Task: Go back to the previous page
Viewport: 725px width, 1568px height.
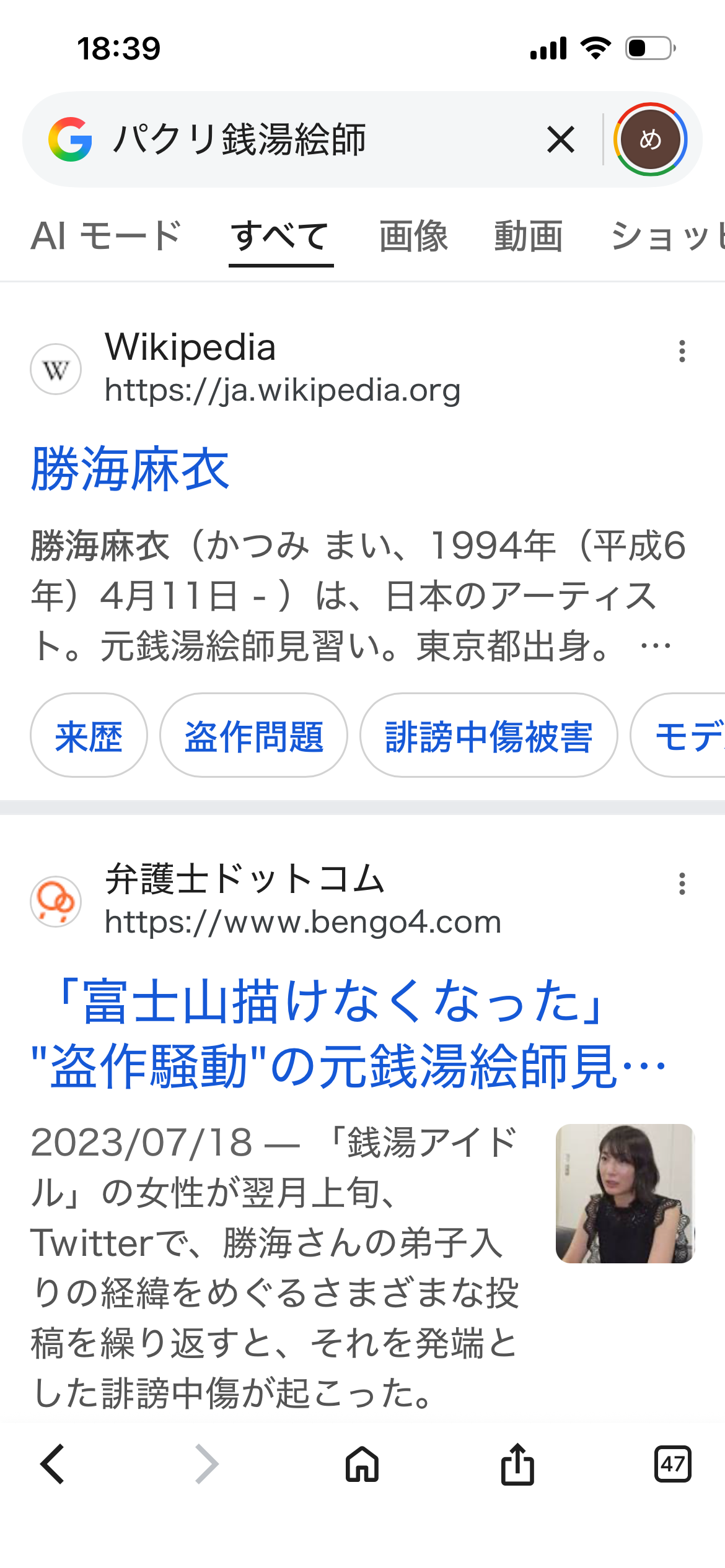Action: [x=53, y=1465]
